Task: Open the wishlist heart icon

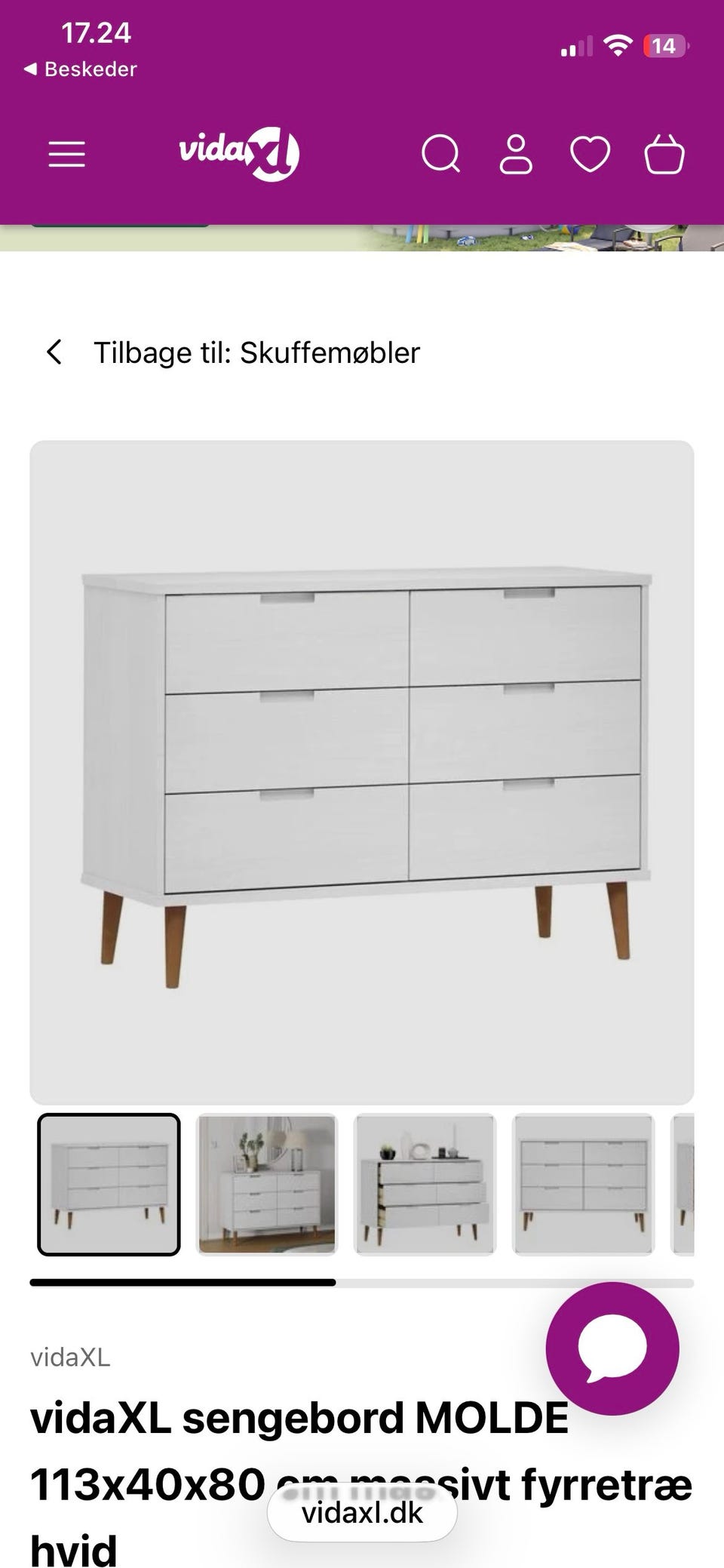Action: click(590, 155)
